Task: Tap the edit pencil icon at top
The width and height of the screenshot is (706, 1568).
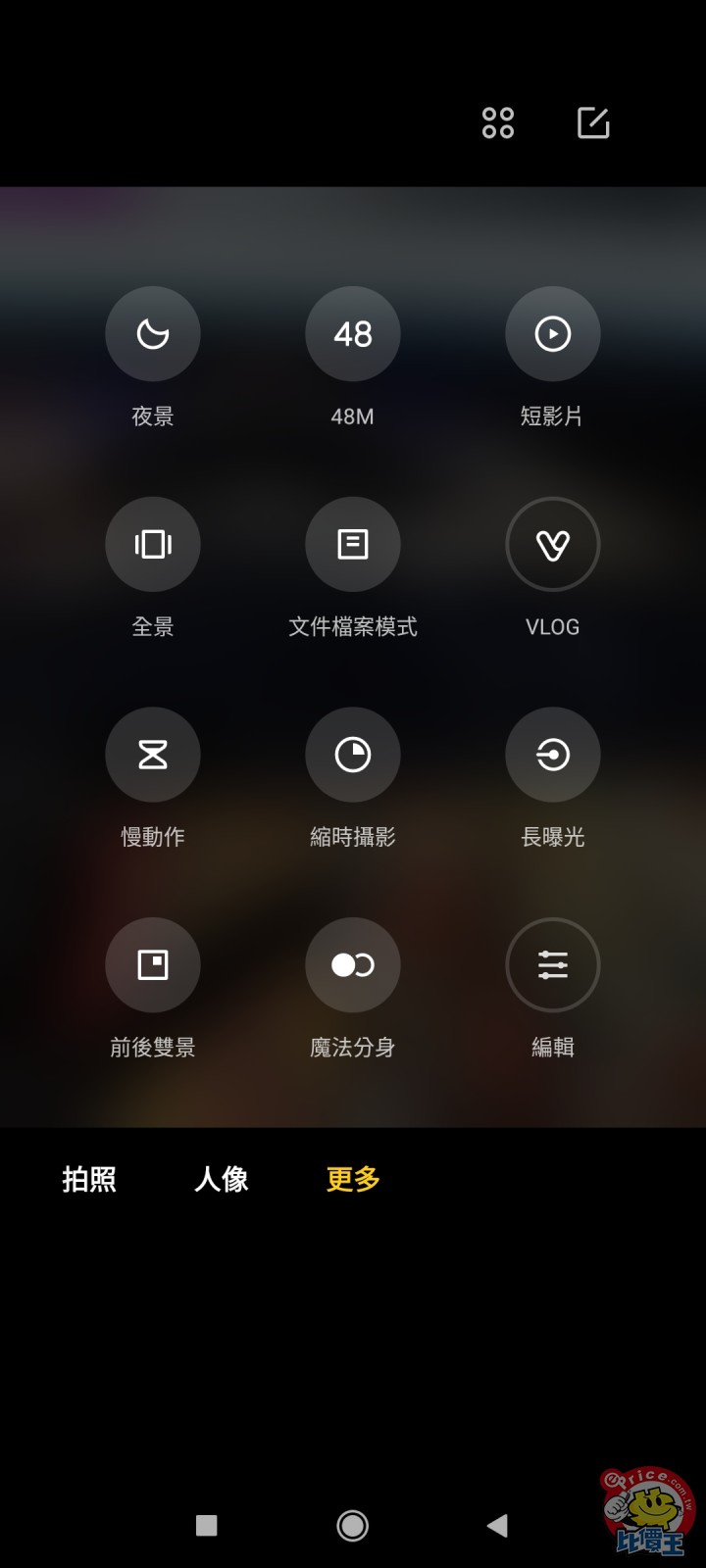Action: (x=593, y=122)
